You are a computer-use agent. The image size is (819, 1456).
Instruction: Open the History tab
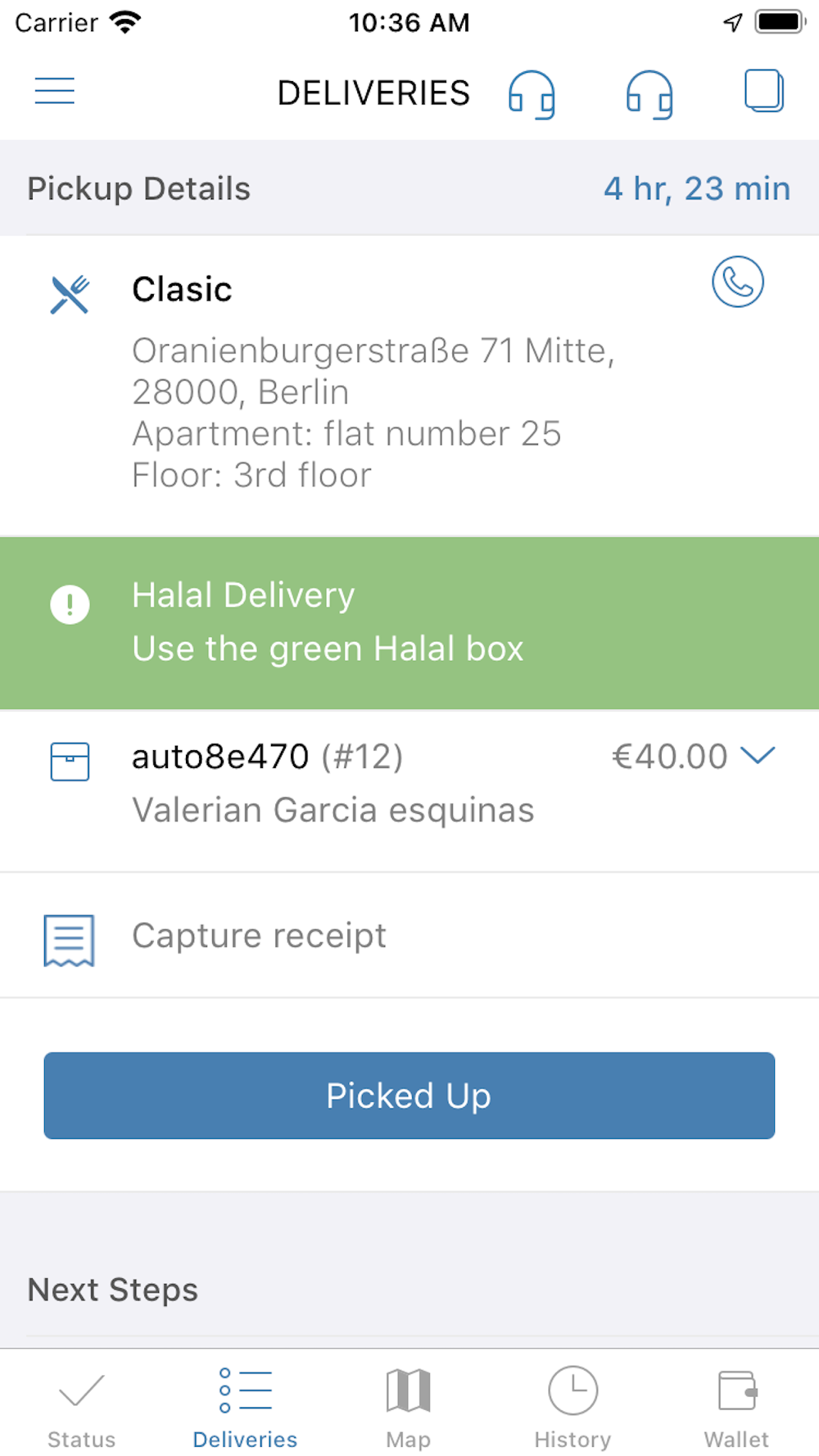(x=572, y=1407)
